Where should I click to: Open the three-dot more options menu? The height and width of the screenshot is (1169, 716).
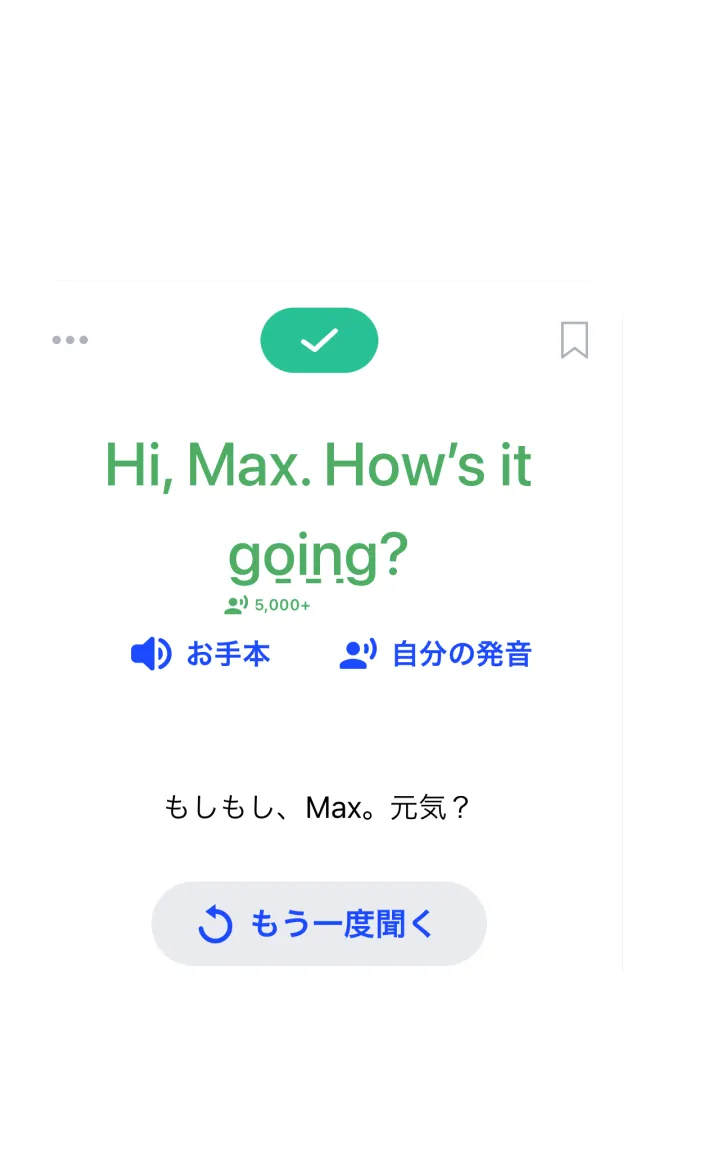pyautogui.click(x=70, y=340)
